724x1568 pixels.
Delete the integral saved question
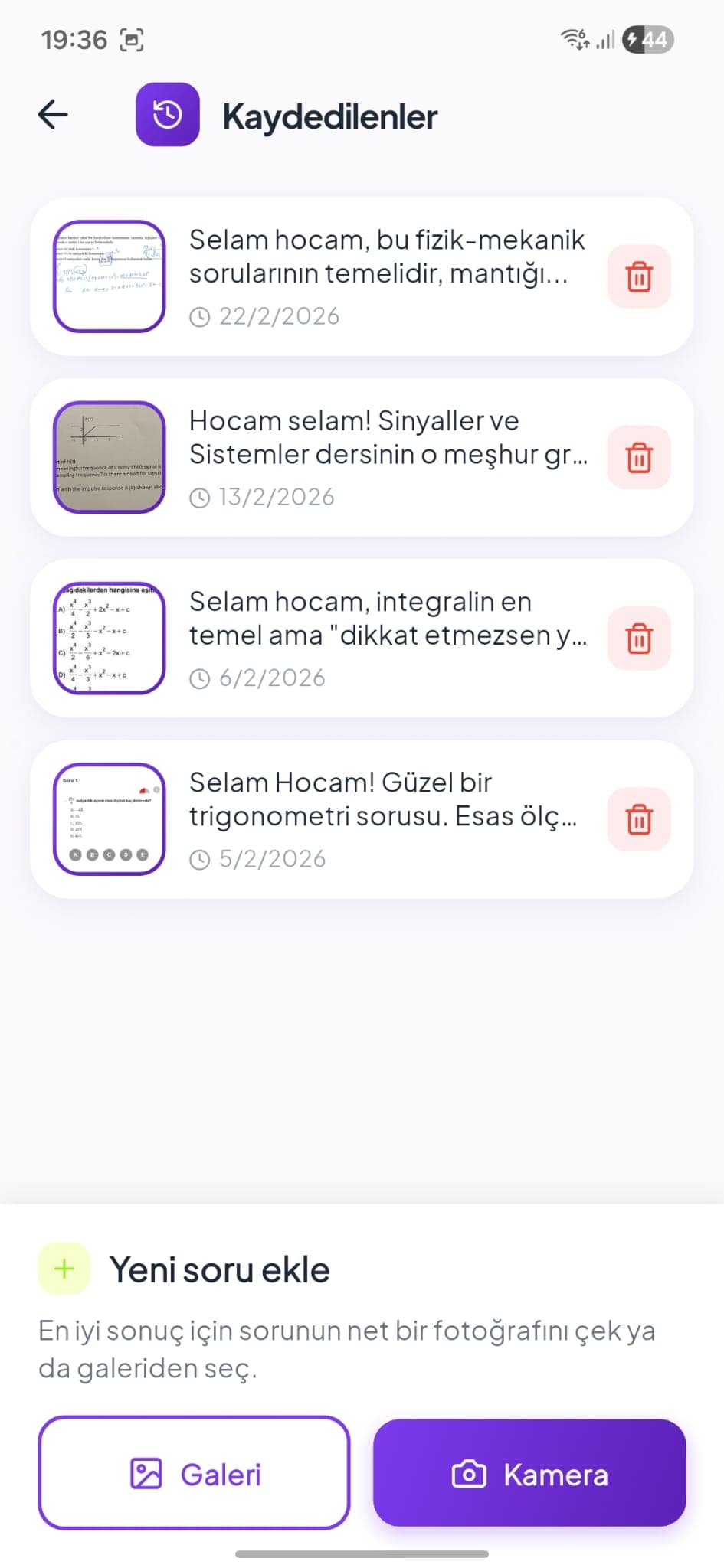coord(638,639)
